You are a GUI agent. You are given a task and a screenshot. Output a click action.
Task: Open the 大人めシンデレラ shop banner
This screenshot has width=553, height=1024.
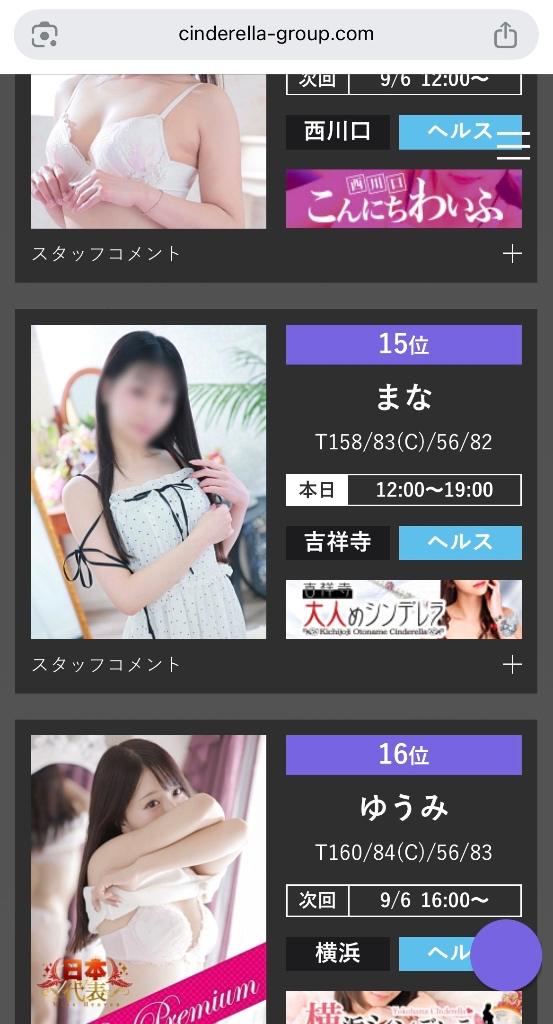[403, 609]
